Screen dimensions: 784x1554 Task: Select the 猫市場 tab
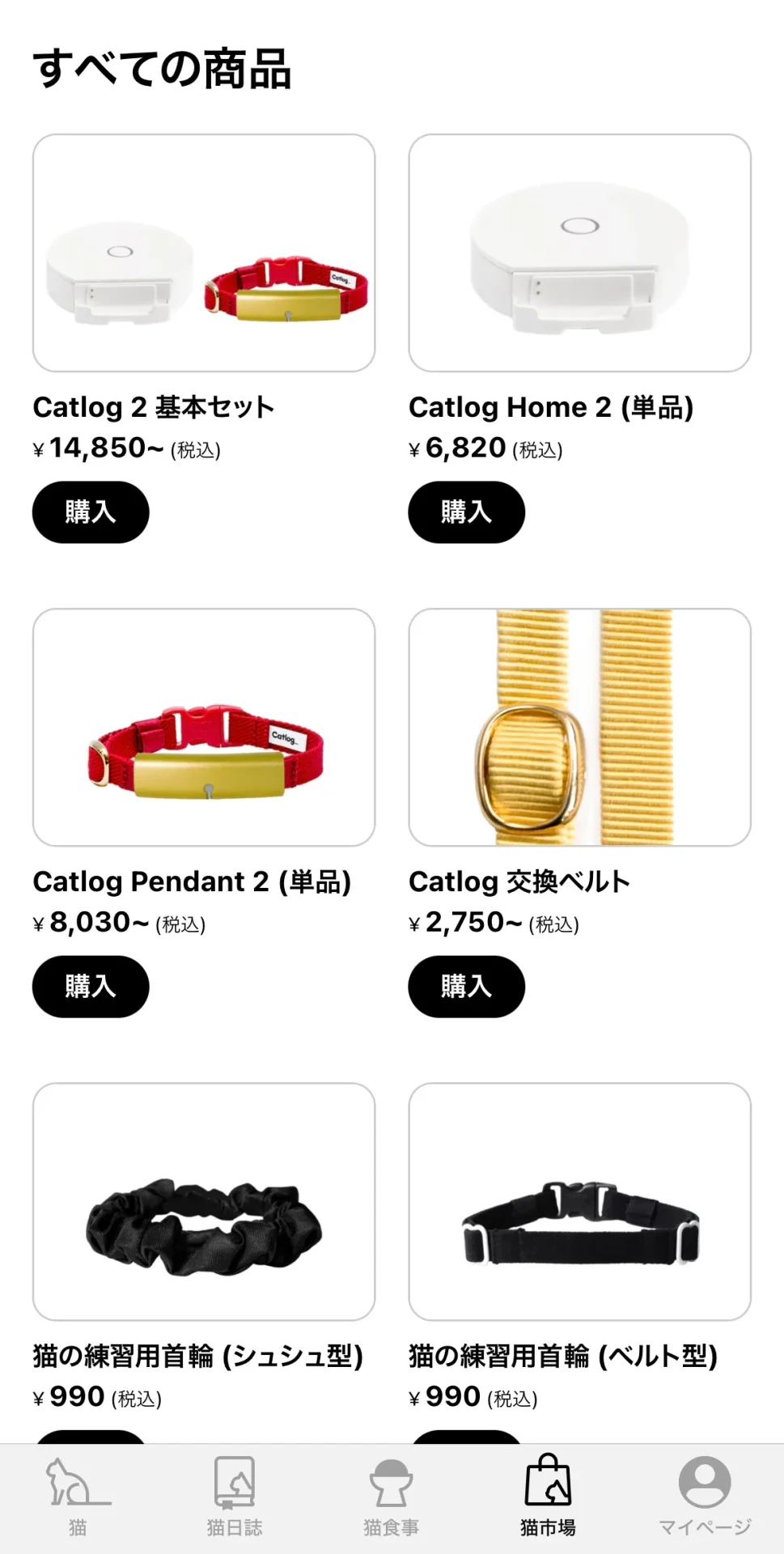(548, 1497)
